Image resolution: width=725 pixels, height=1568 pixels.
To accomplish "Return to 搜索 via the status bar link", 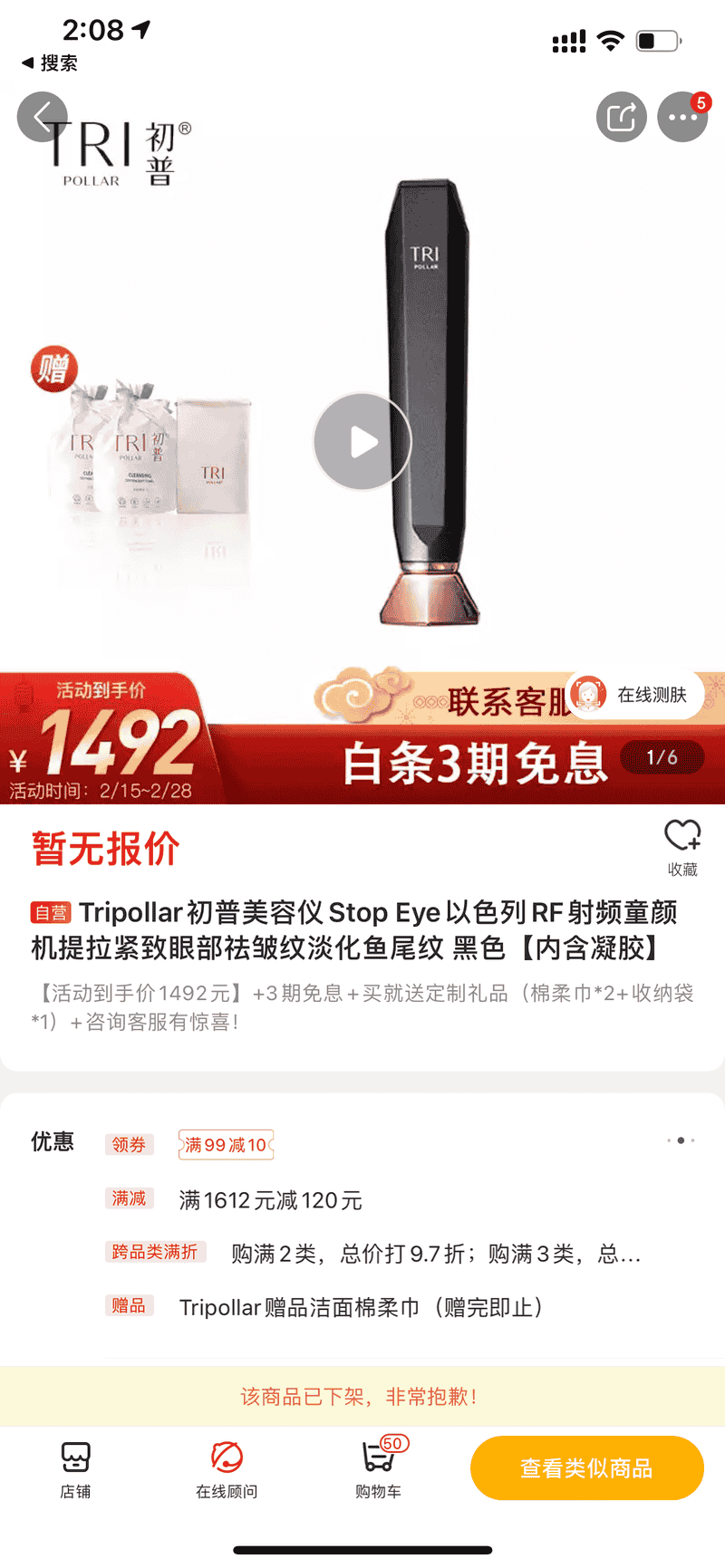I will (x=50, y=63).
